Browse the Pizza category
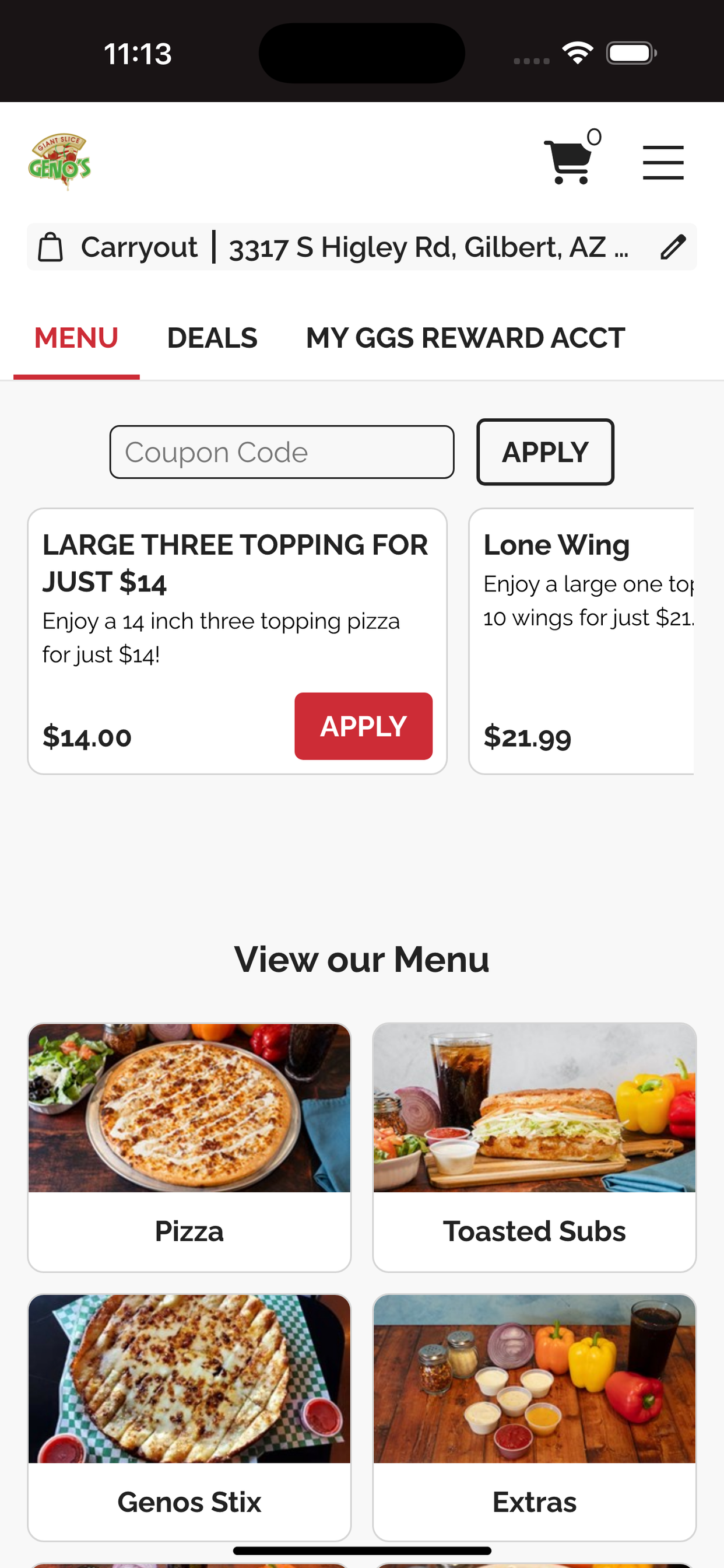724x1568 pixels. pos(189,1147)
